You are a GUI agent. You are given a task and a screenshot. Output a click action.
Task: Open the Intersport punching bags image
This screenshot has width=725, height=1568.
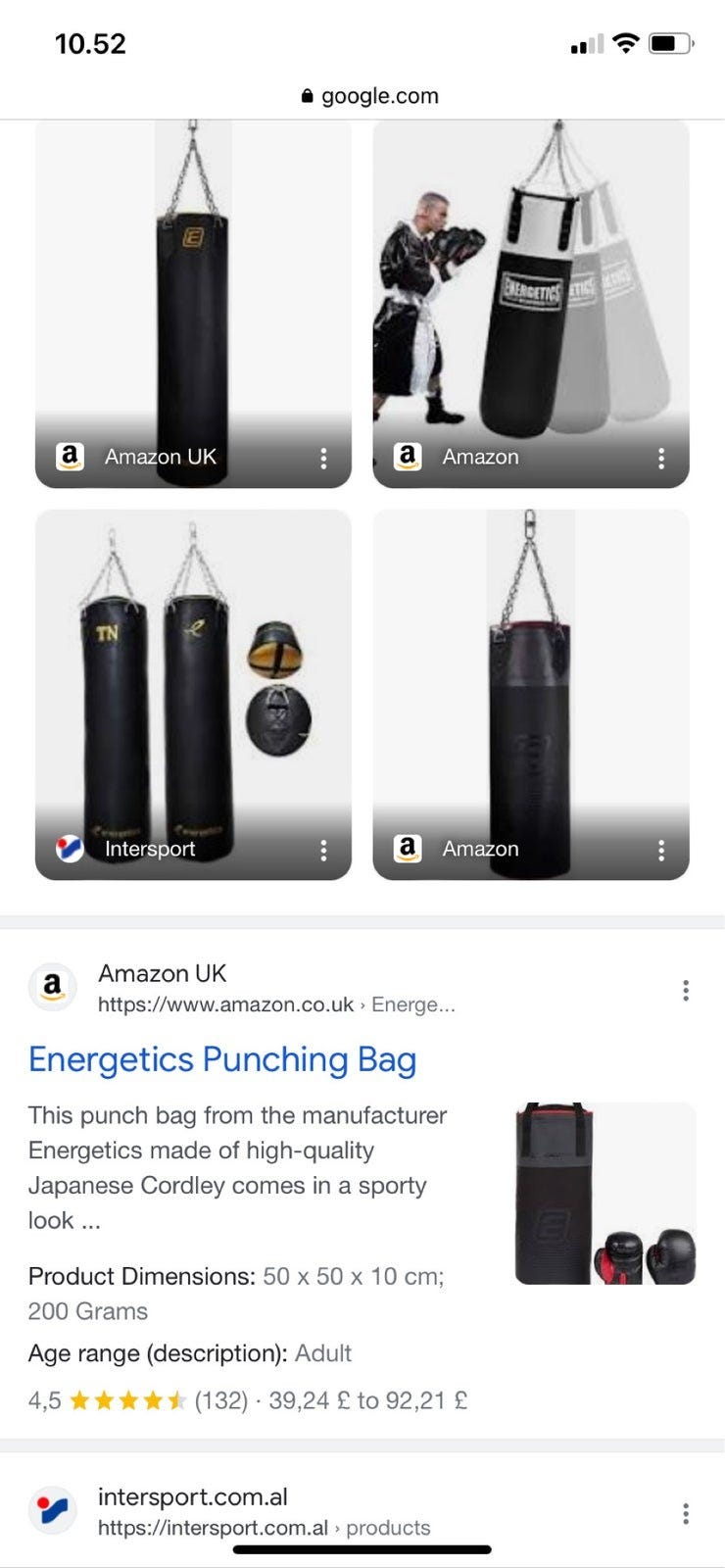click(x=192, y=686)
